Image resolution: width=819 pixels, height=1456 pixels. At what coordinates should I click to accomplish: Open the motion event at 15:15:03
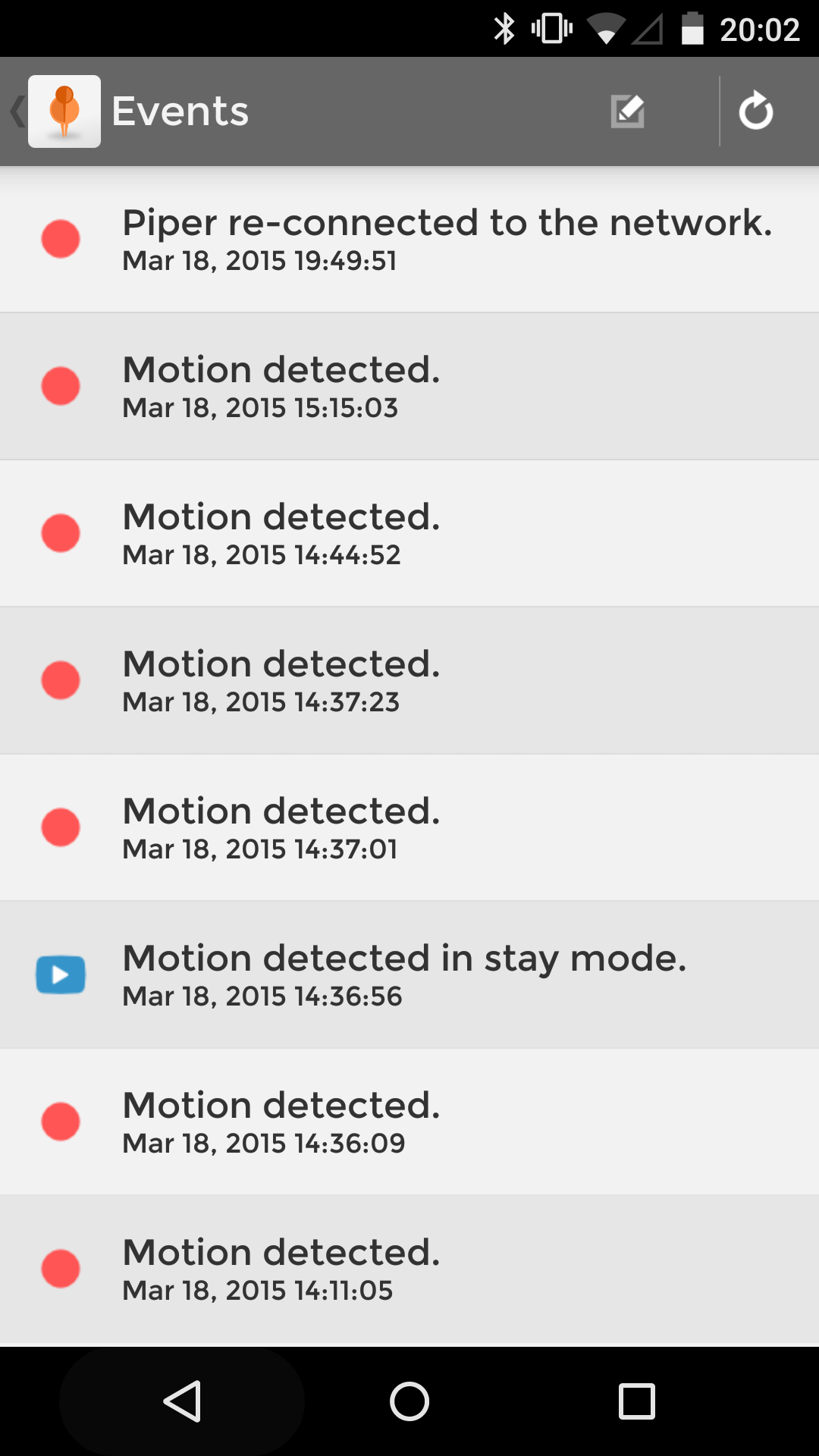(409, 386)
